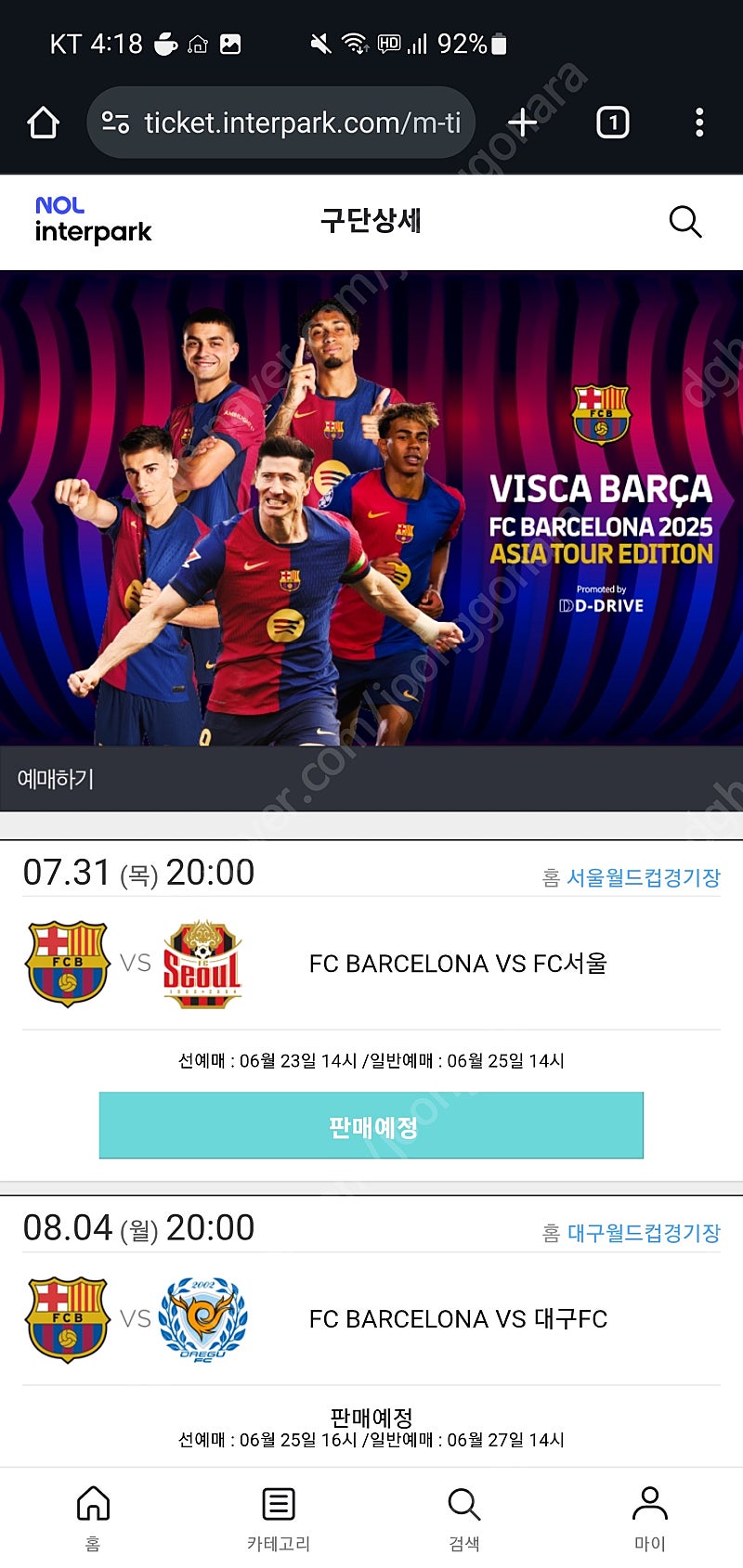Tap the ticket.interpark.com address bar
743x1568 pixels.
[x=281, y=123]
